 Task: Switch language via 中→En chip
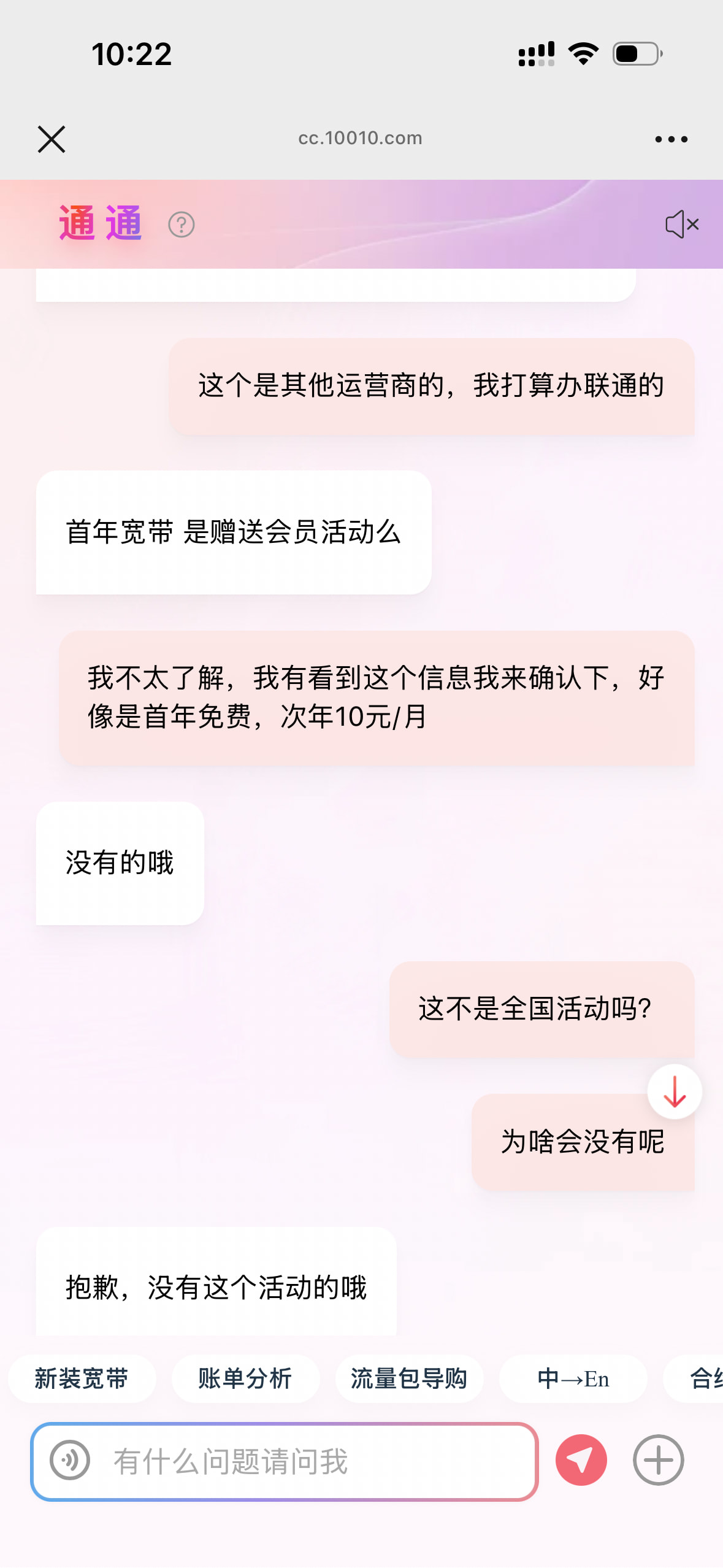point(573,1379)
